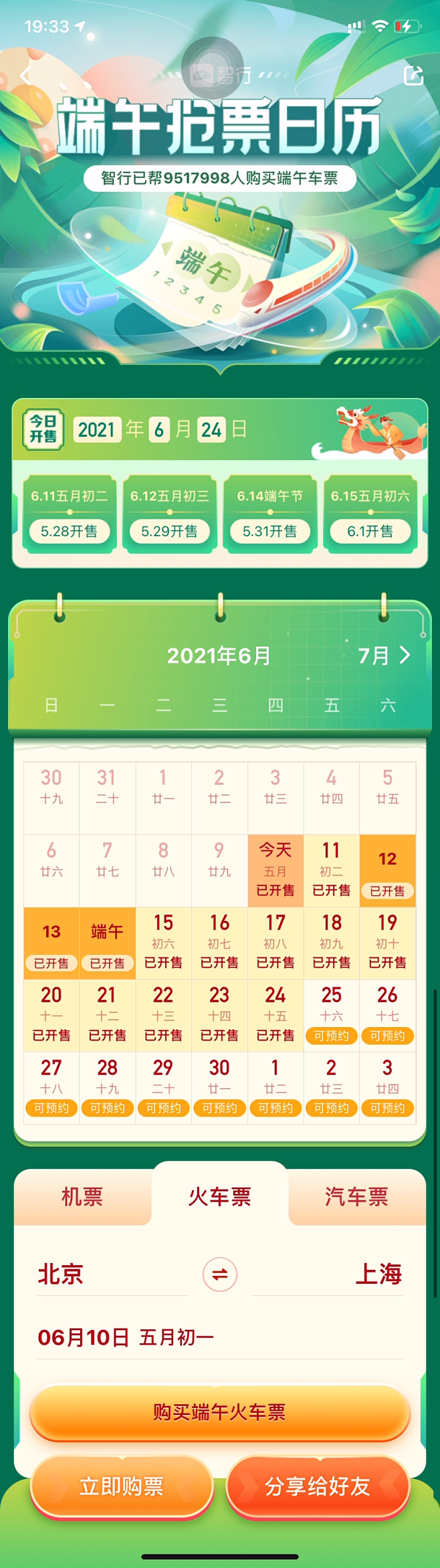Switch to the 汽车票 tab
This screenshot has width=440, height=1568.
coord(356,1196)
